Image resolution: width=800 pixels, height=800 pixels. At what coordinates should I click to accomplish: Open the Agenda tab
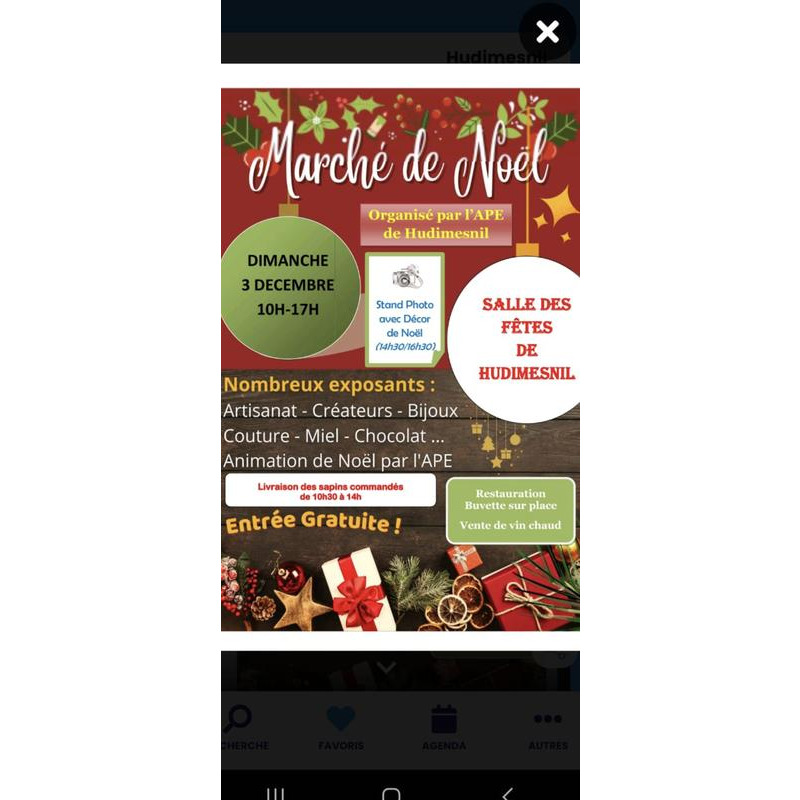click(x=444, y=727)
